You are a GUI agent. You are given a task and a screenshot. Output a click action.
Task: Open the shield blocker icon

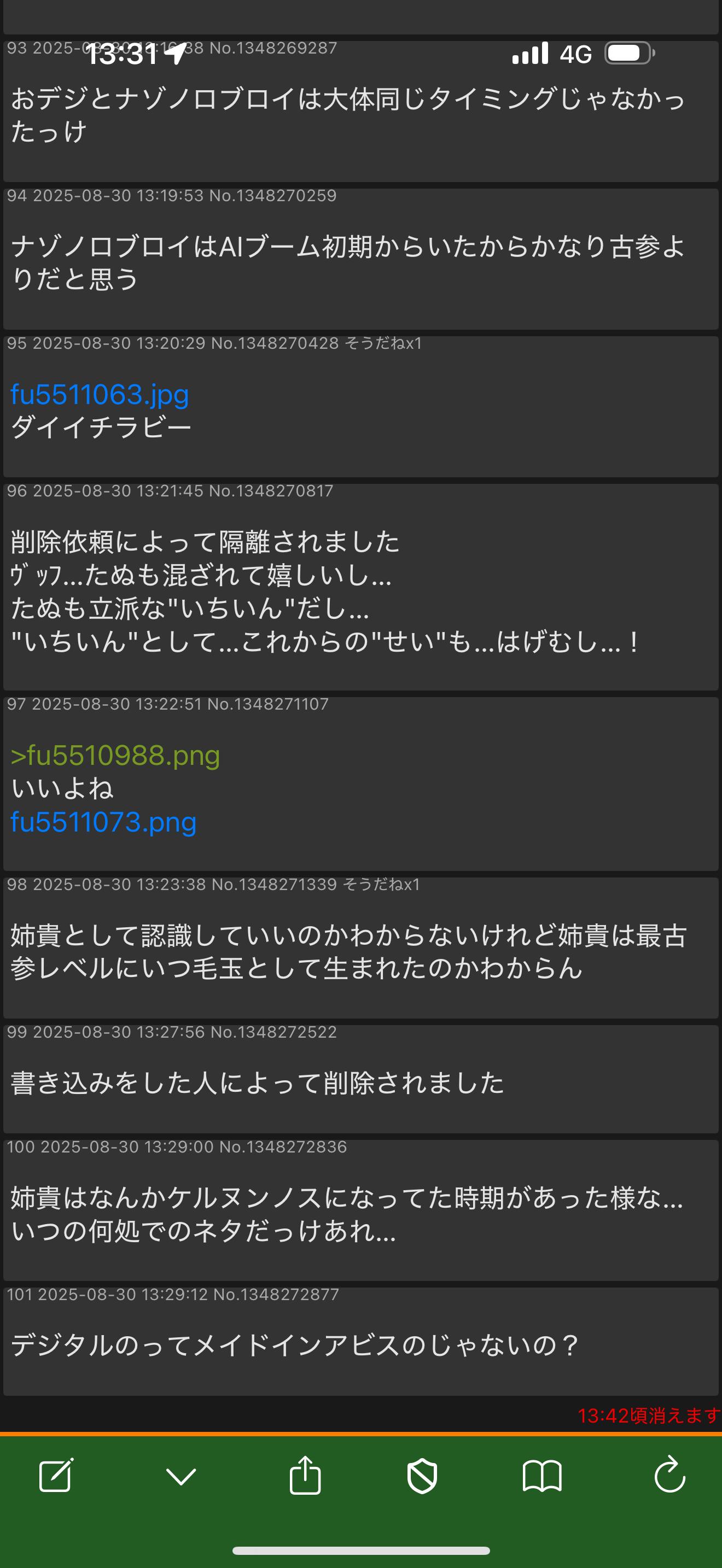coord(422,1476)
